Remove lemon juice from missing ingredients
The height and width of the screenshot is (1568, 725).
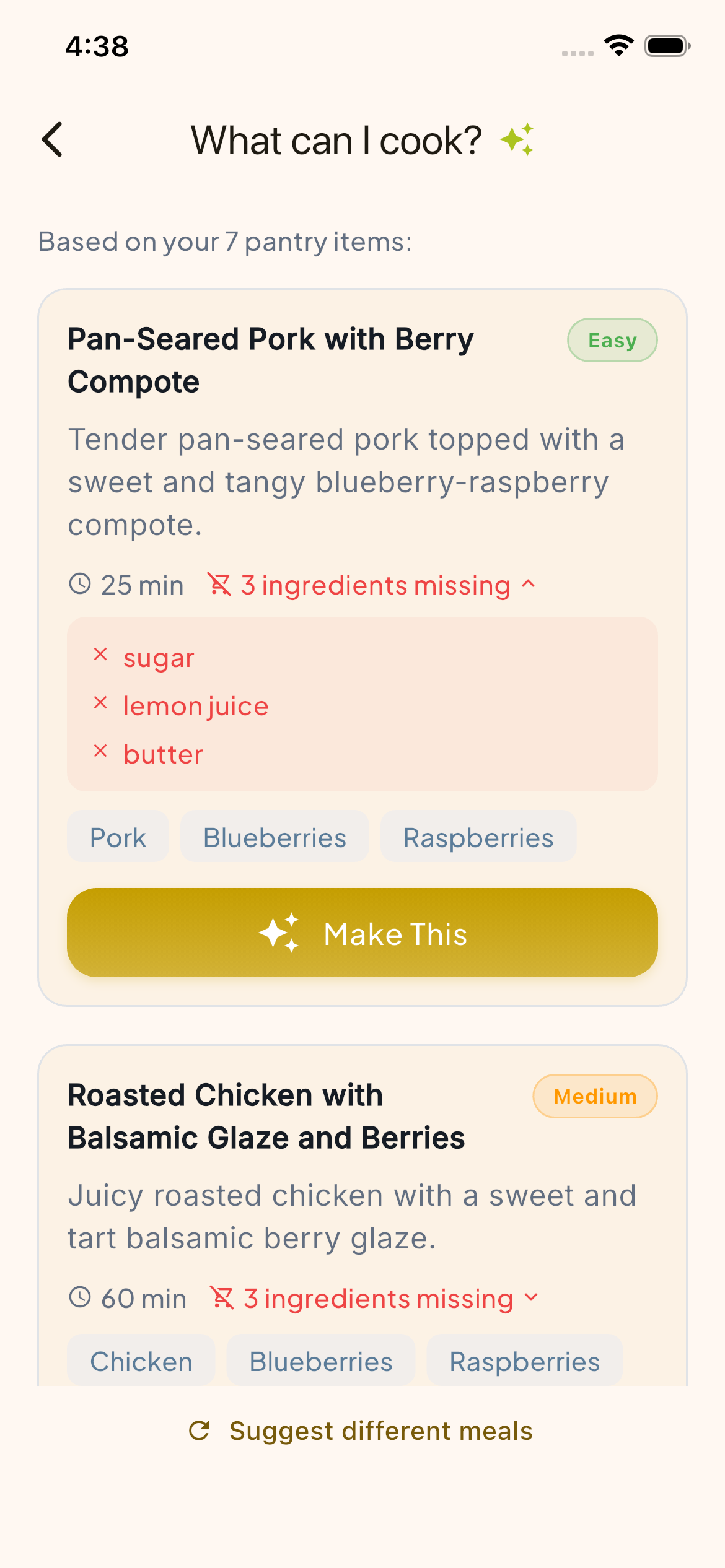coord(101,704)
